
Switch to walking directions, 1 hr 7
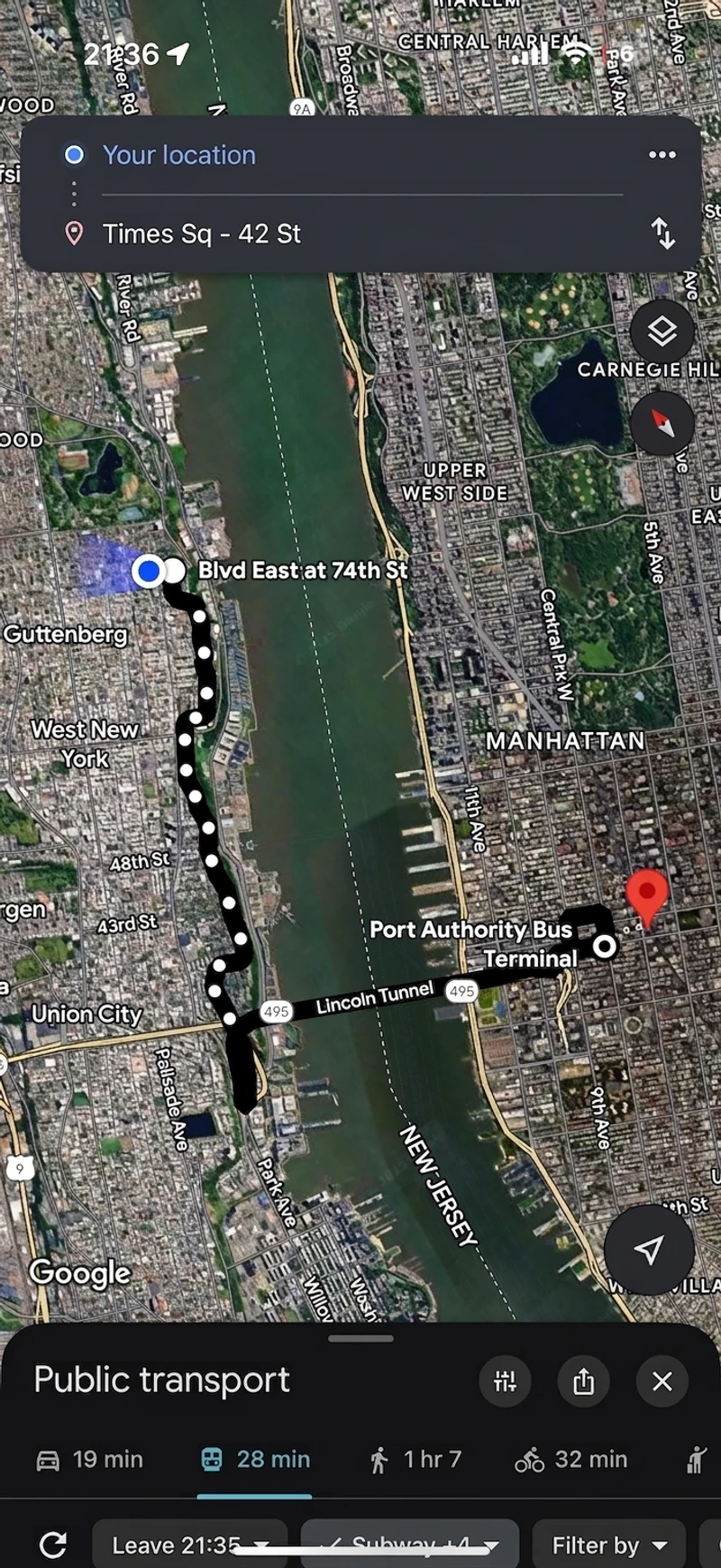(x=415, y=1459)
